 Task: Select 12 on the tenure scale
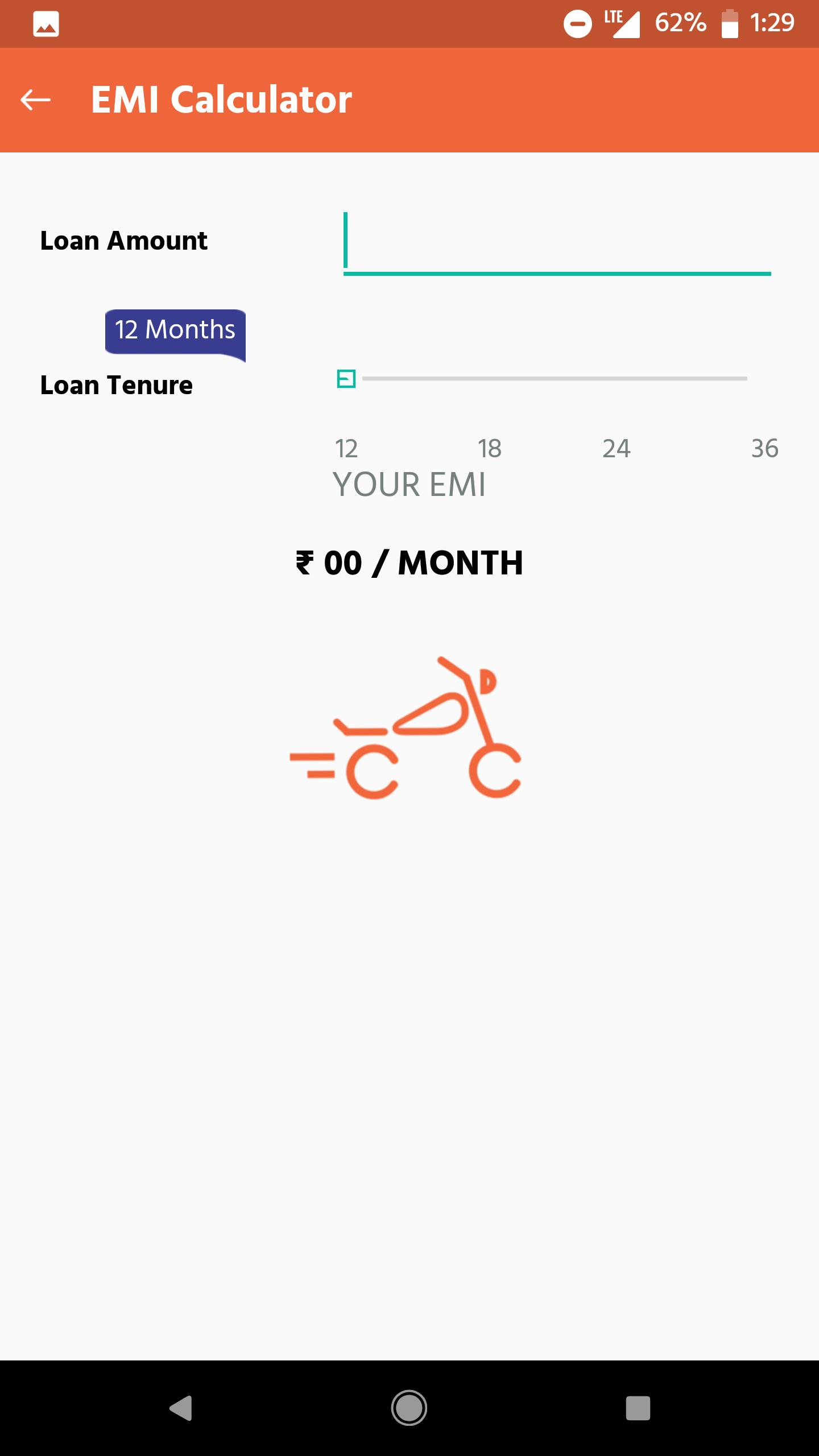pos(346,449)
